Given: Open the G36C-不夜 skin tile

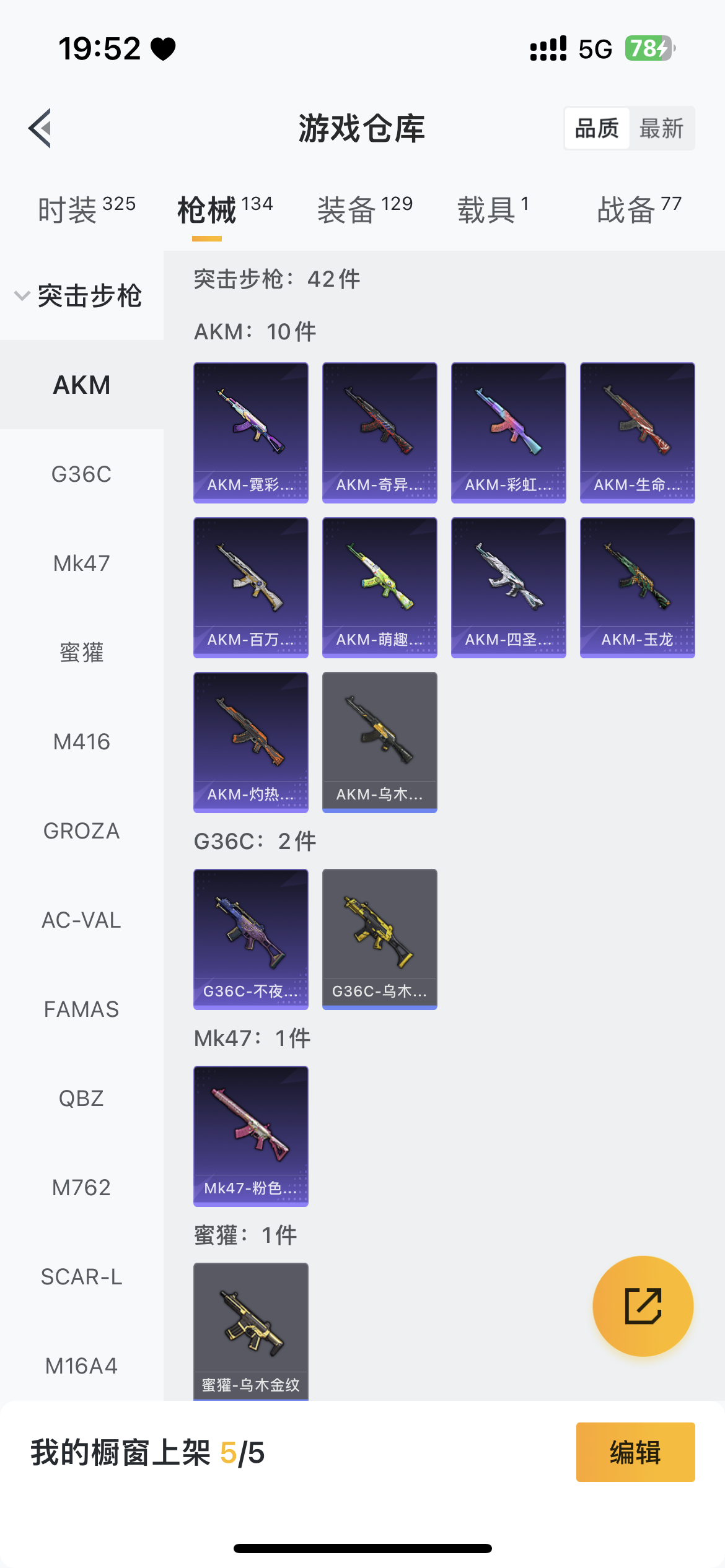Looking at the screenshot, I should [251, 939].
